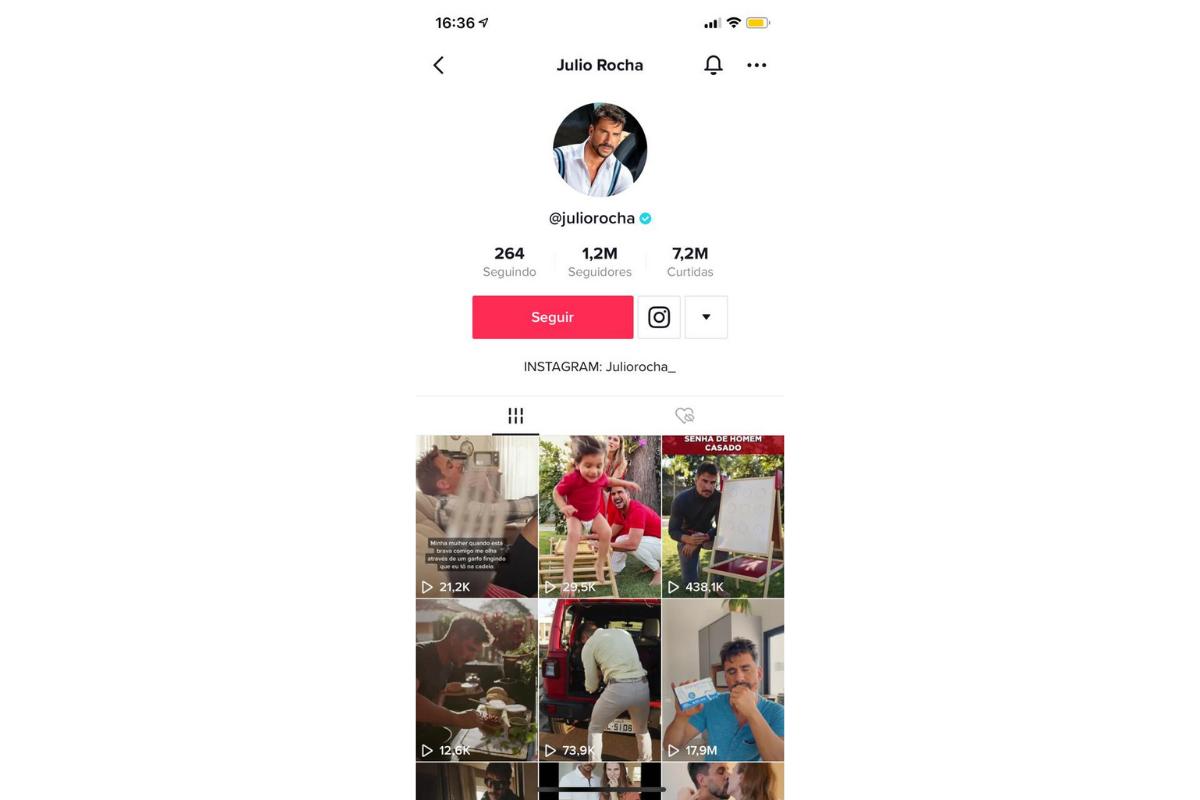View the 264 Seguindo list
The image size is (1200, 800).
pyautogui.click(x=509, y=262)
